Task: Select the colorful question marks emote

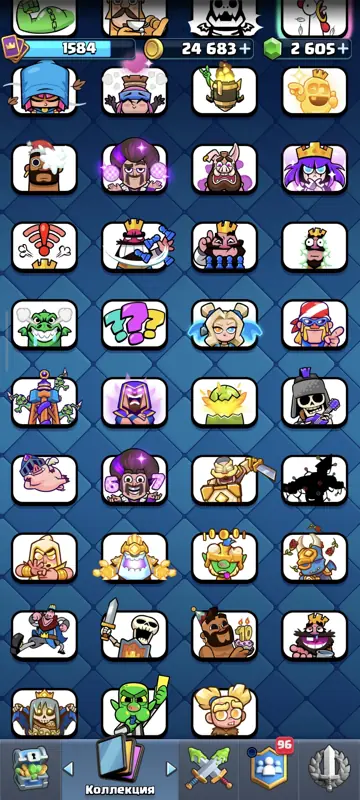Action: pyautogui.click(x=135, y=324)
